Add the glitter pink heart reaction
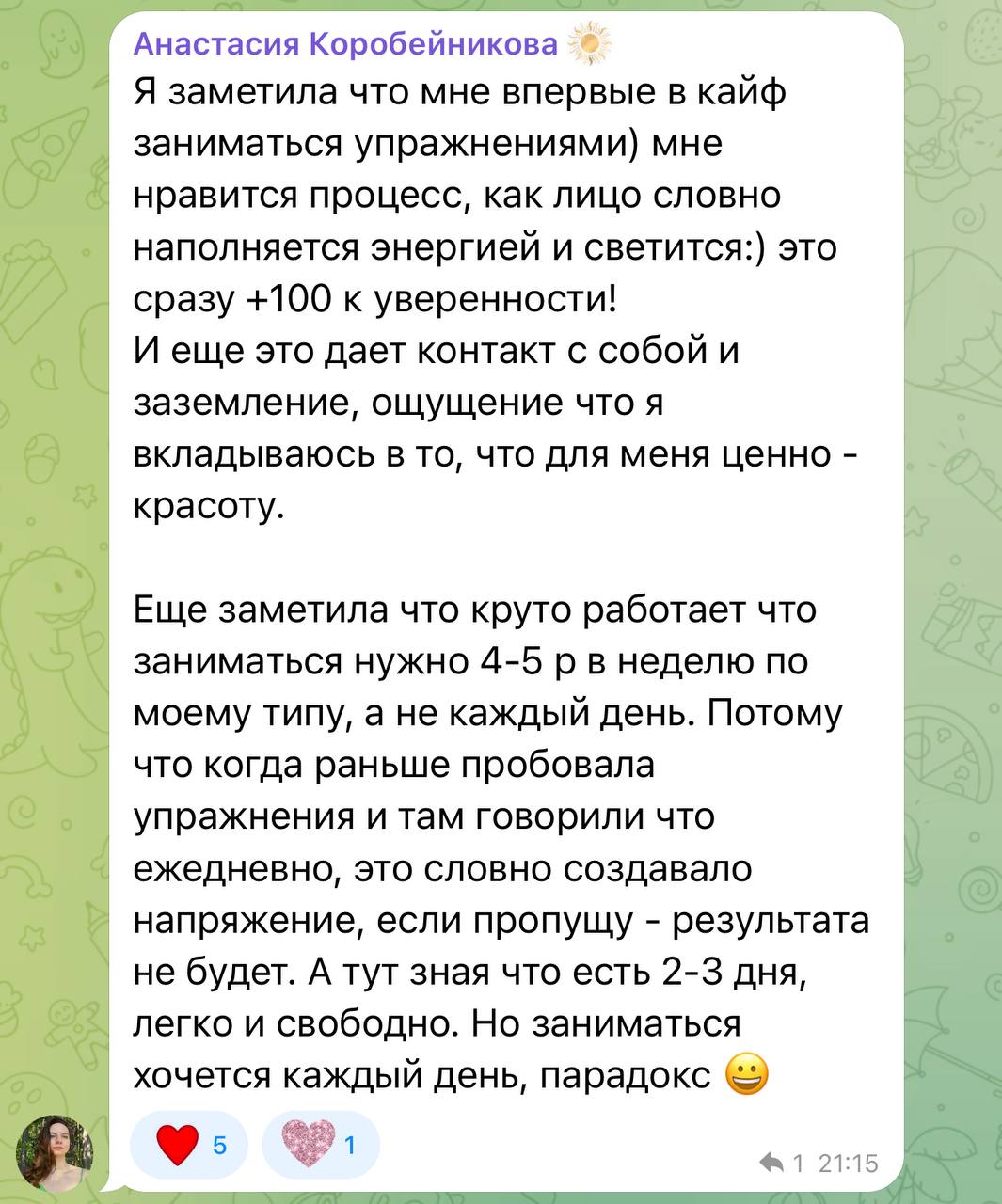 (320, 1146)
